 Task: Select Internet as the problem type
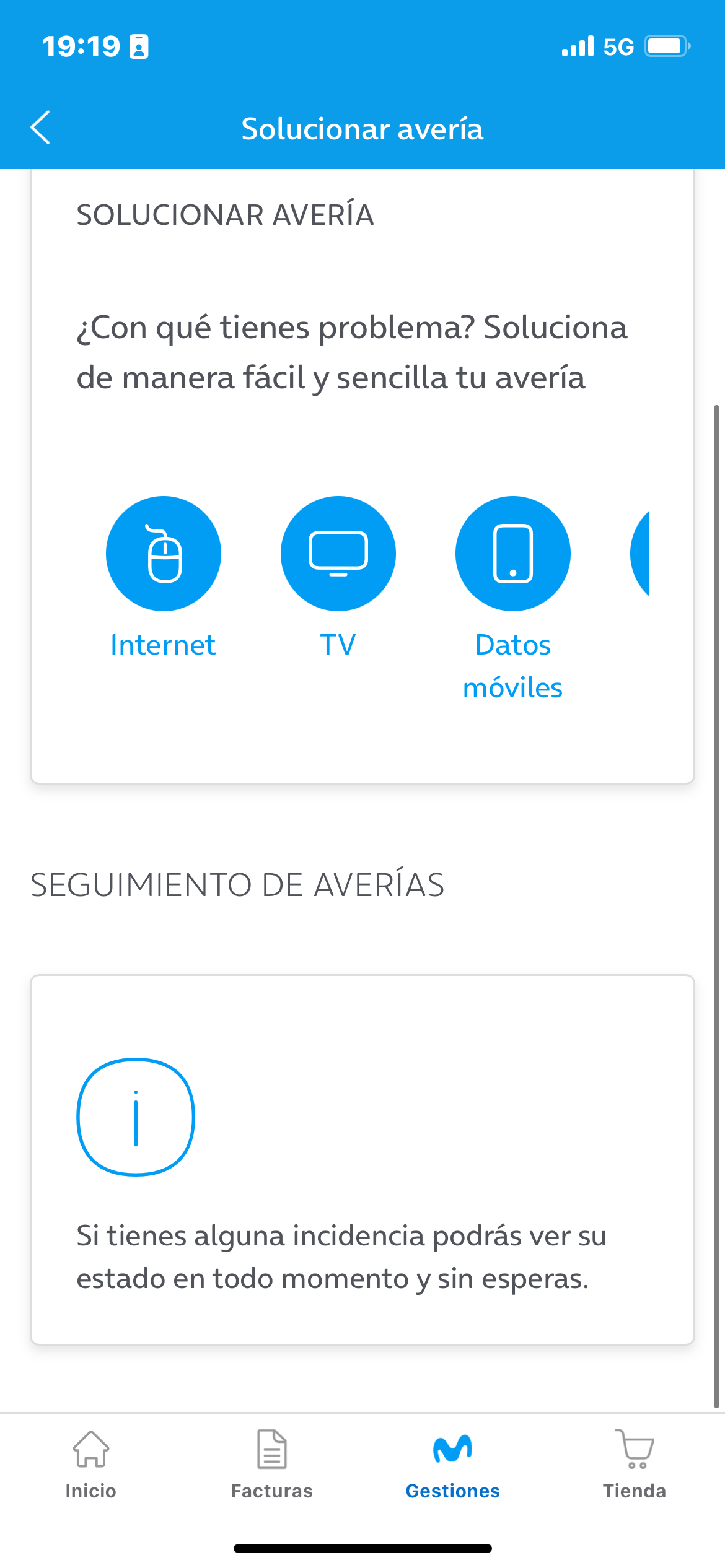[x=164, y=554]
